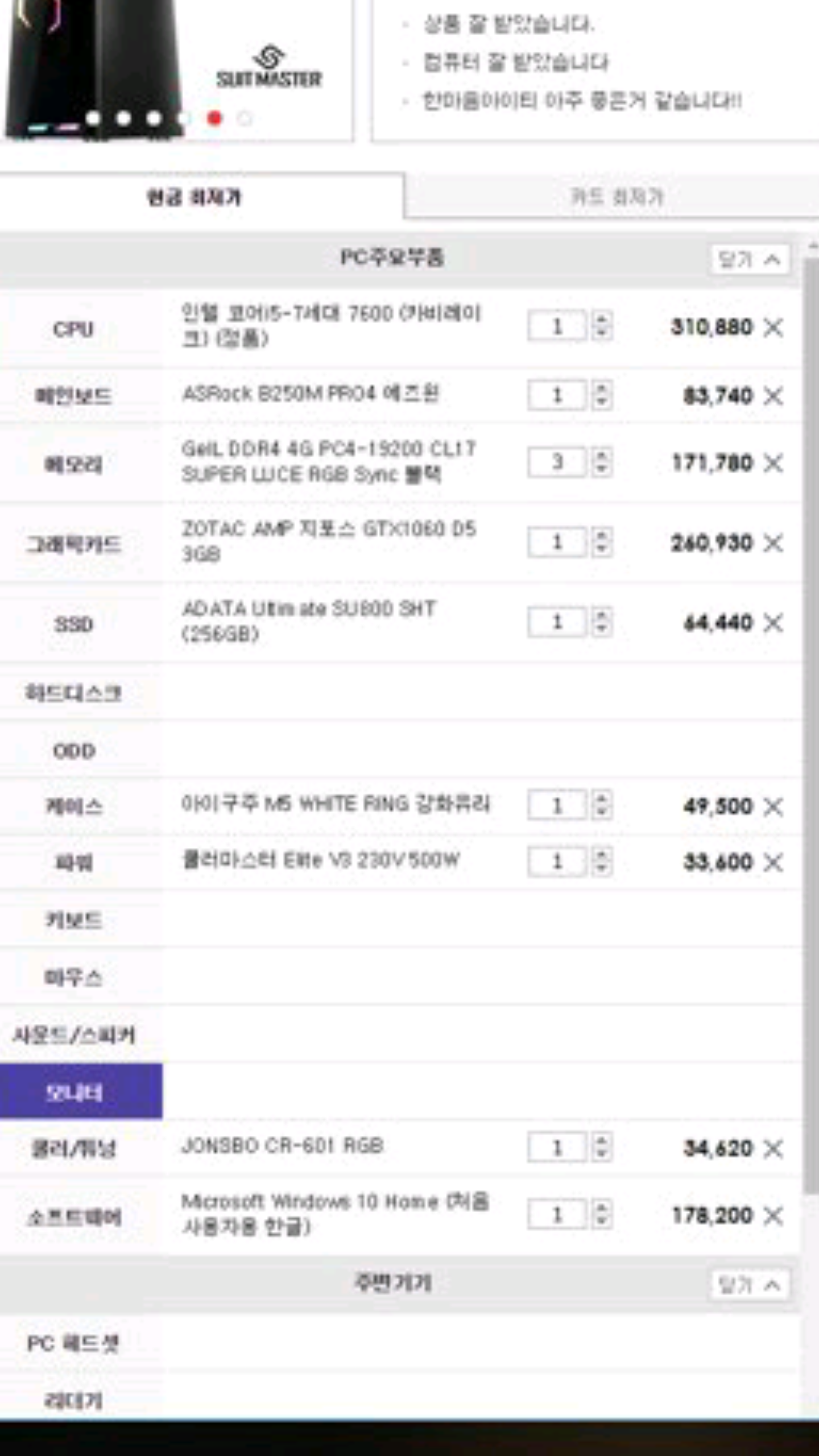Select the highlighted 모니터 category

pyautogui.click(x=81, y=1091)
